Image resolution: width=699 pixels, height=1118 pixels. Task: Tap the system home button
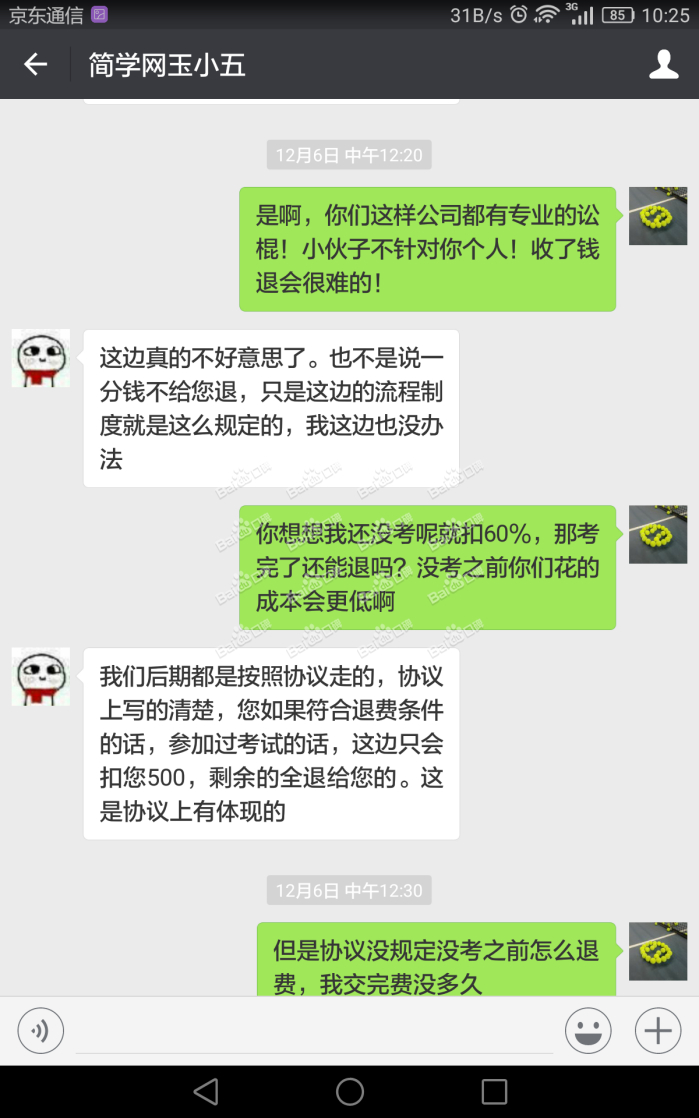350,1091
